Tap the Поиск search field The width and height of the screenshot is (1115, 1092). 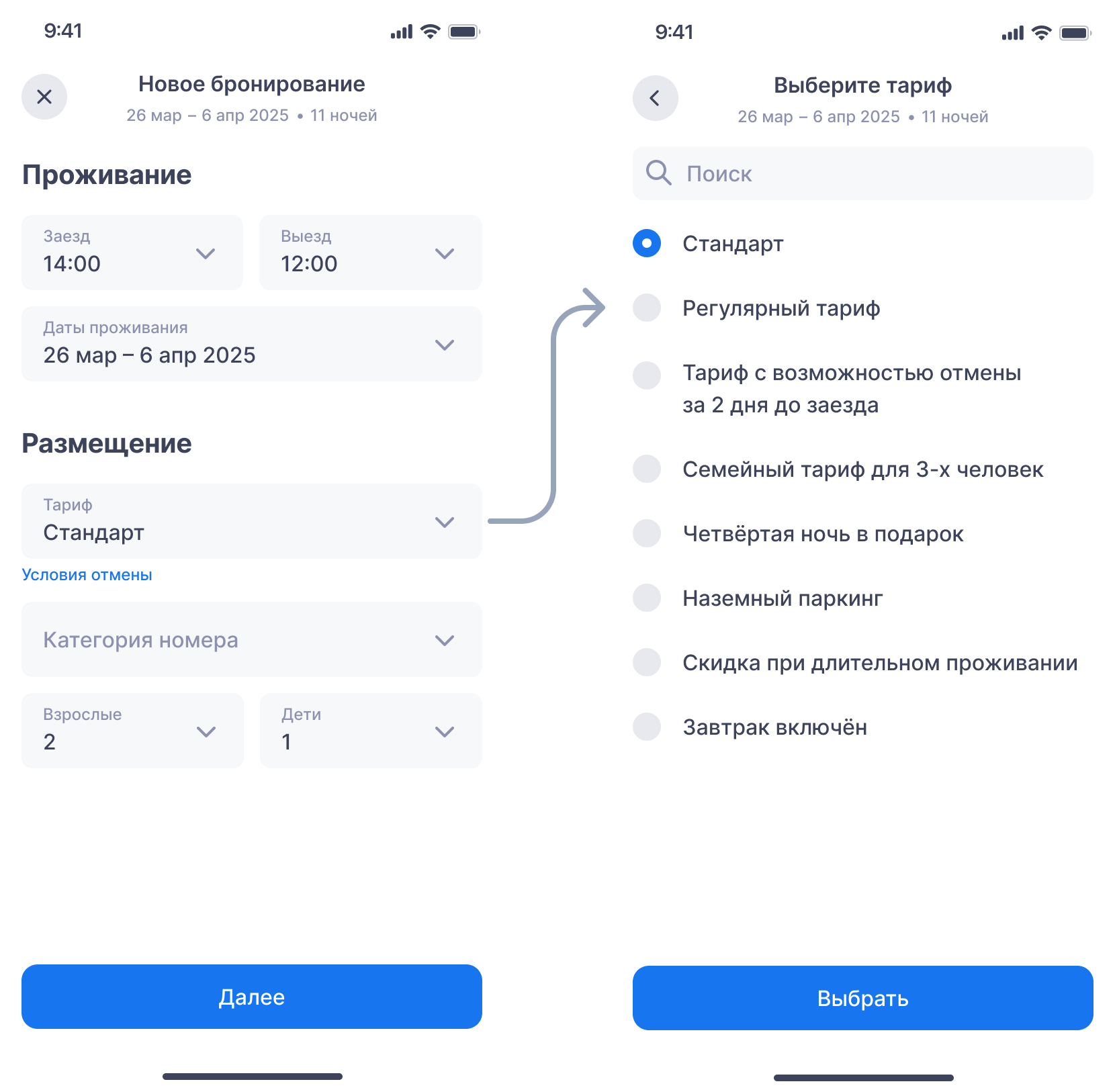pos(862,173)
